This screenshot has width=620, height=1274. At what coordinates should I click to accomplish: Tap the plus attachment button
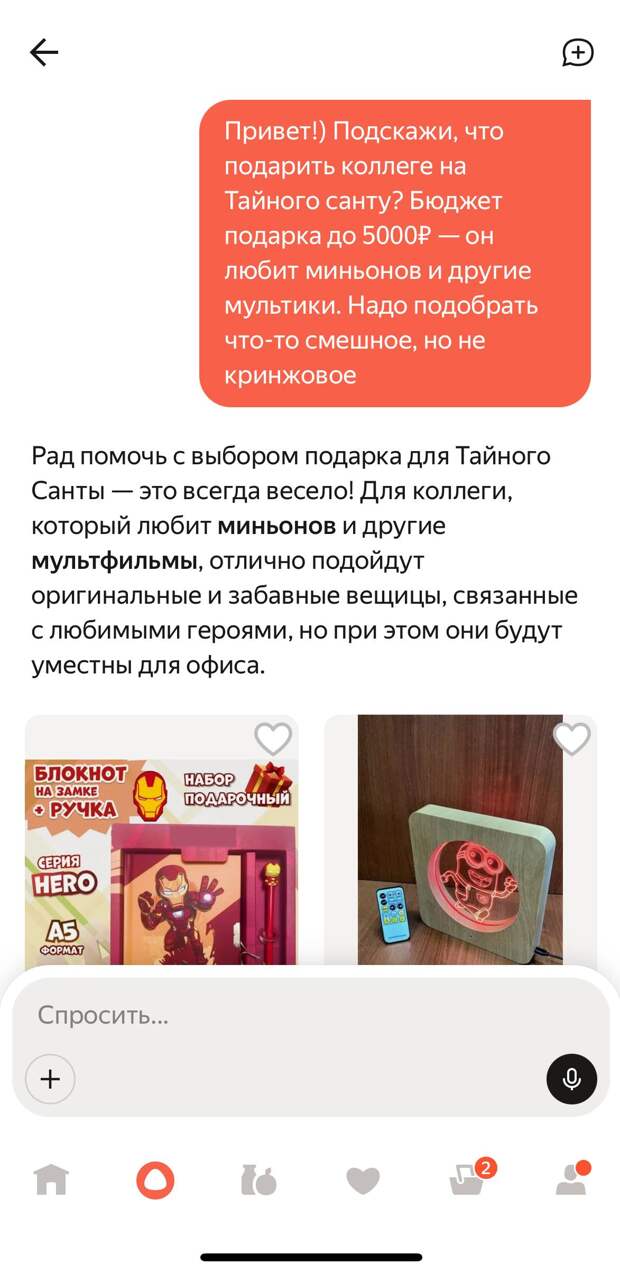click(50, 1079)
